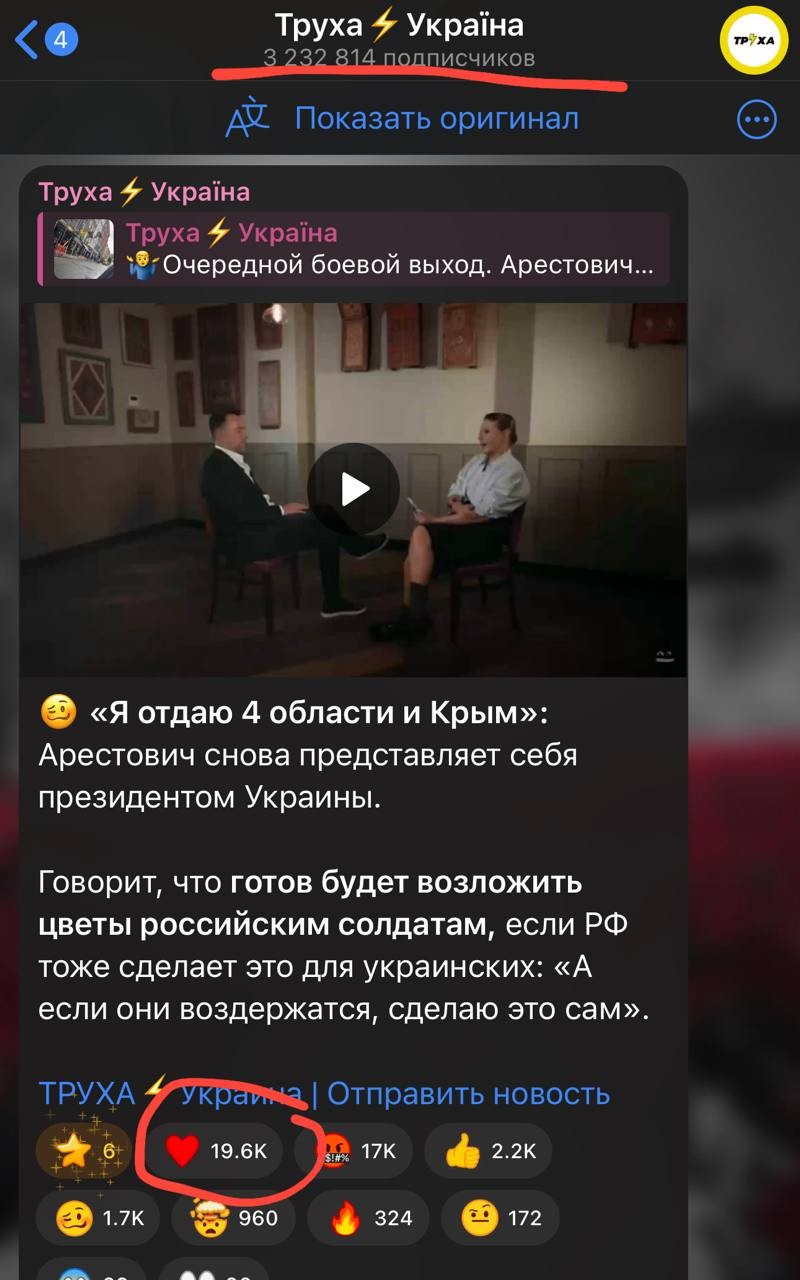Screen dimensions: 800x1280
Task: Add the raised eyebrow reaction 172
Action: (502, 1218)
